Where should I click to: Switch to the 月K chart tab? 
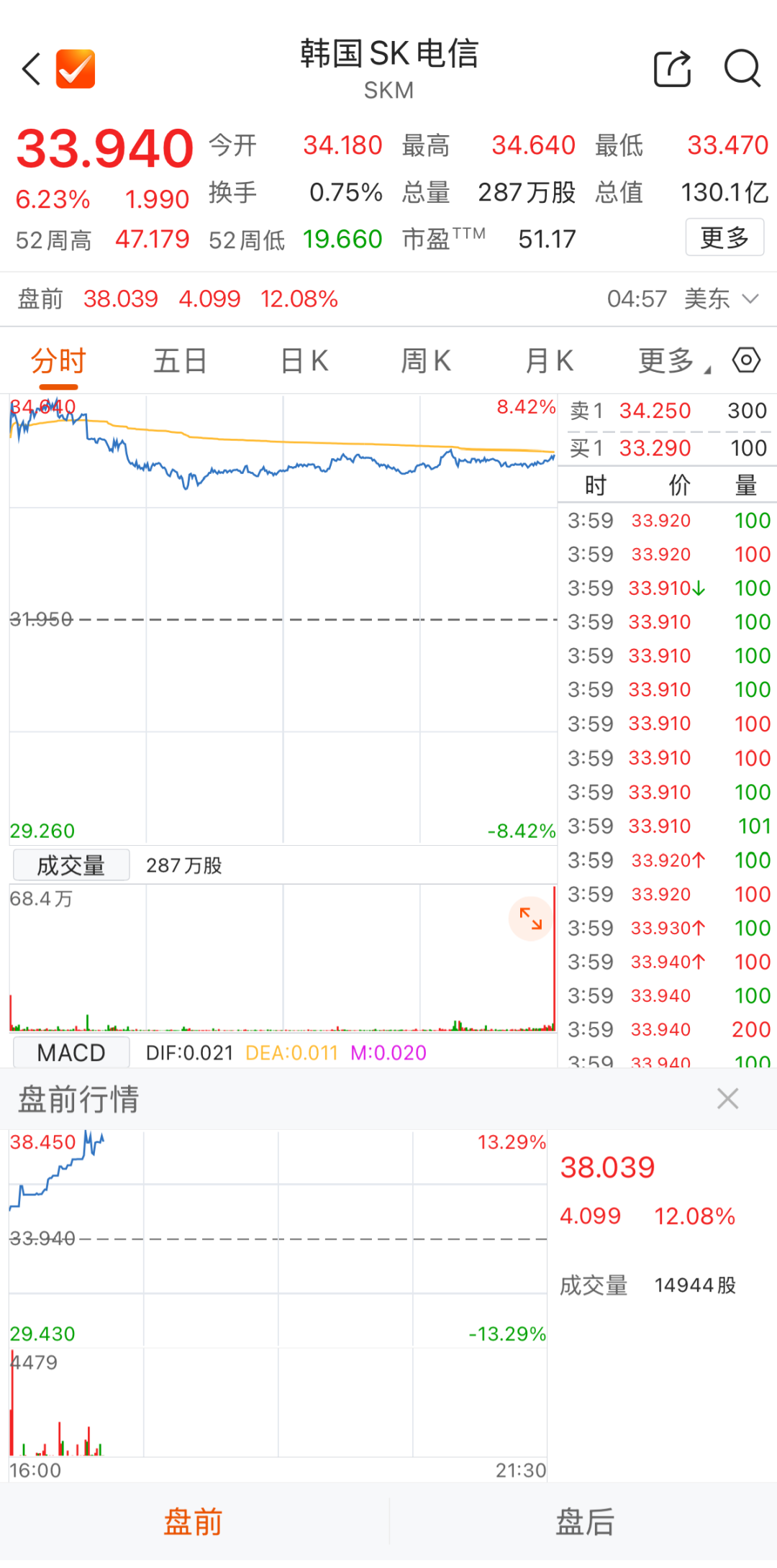550,360
